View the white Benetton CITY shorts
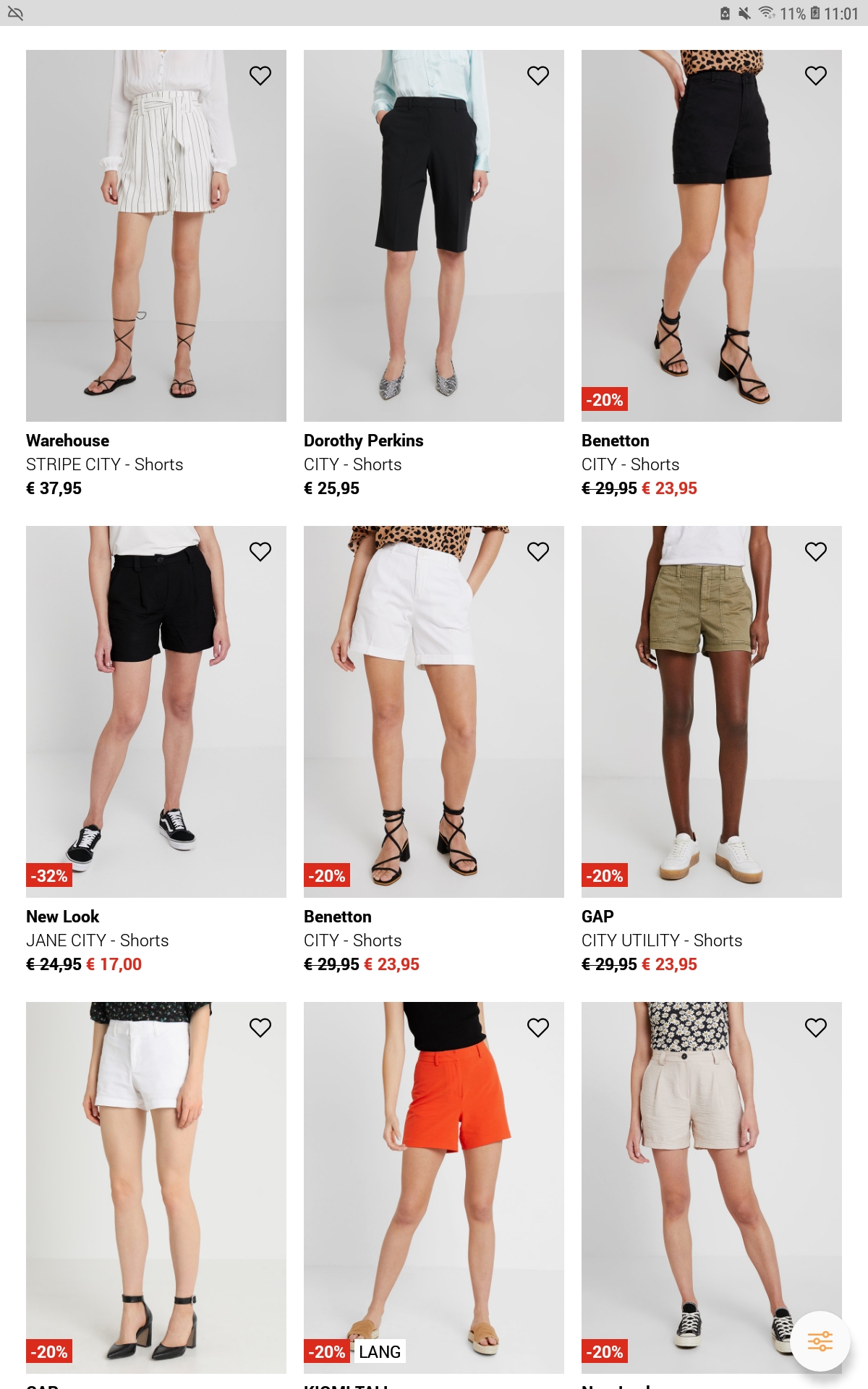This screenshot has width=868, height=1389. 434,712
